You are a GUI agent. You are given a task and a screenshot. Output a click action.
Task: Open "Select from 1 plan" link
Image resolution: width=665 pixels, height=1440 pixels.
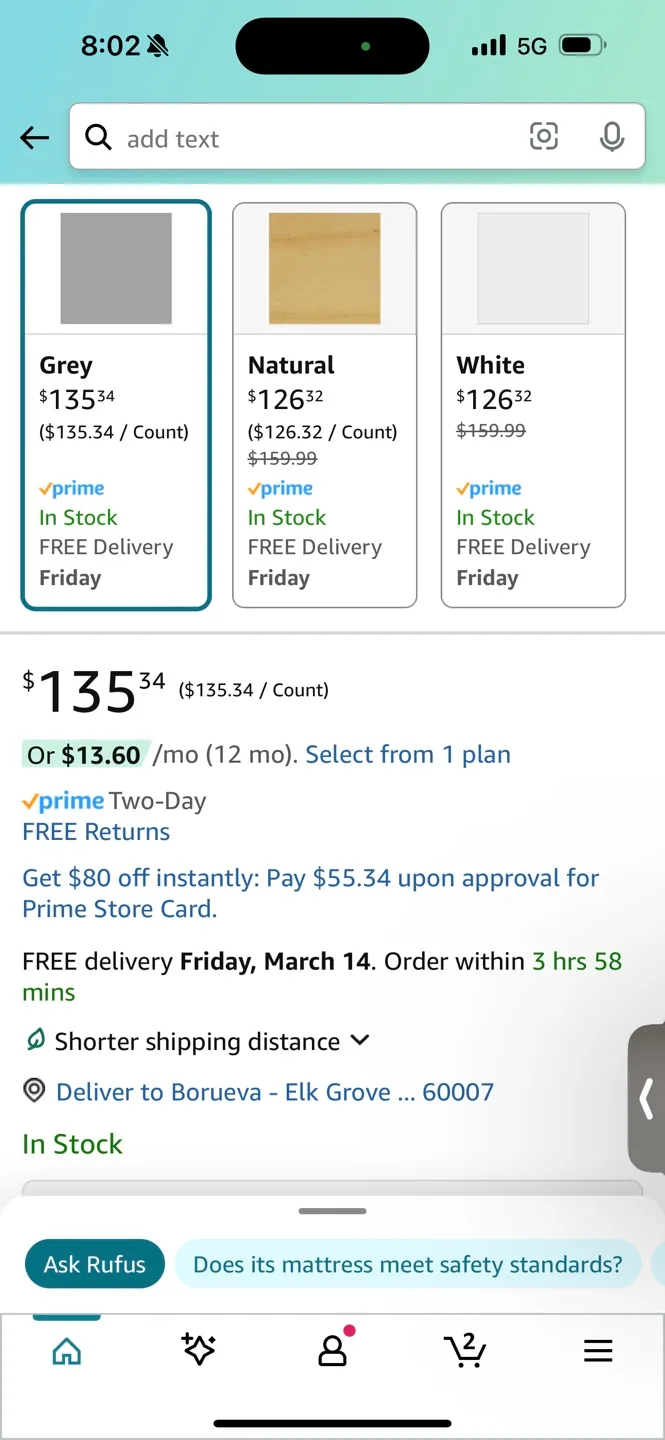pos(408,755)
